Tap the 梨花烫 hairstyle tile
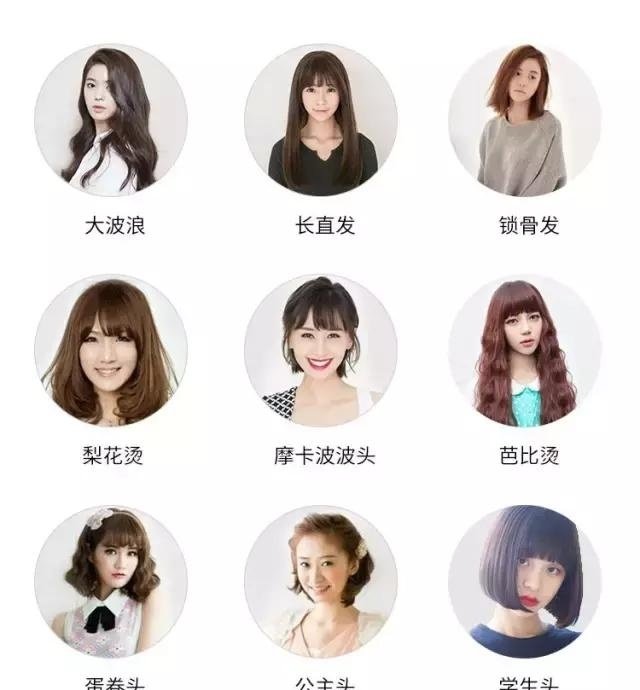 (x=111, y=350)
